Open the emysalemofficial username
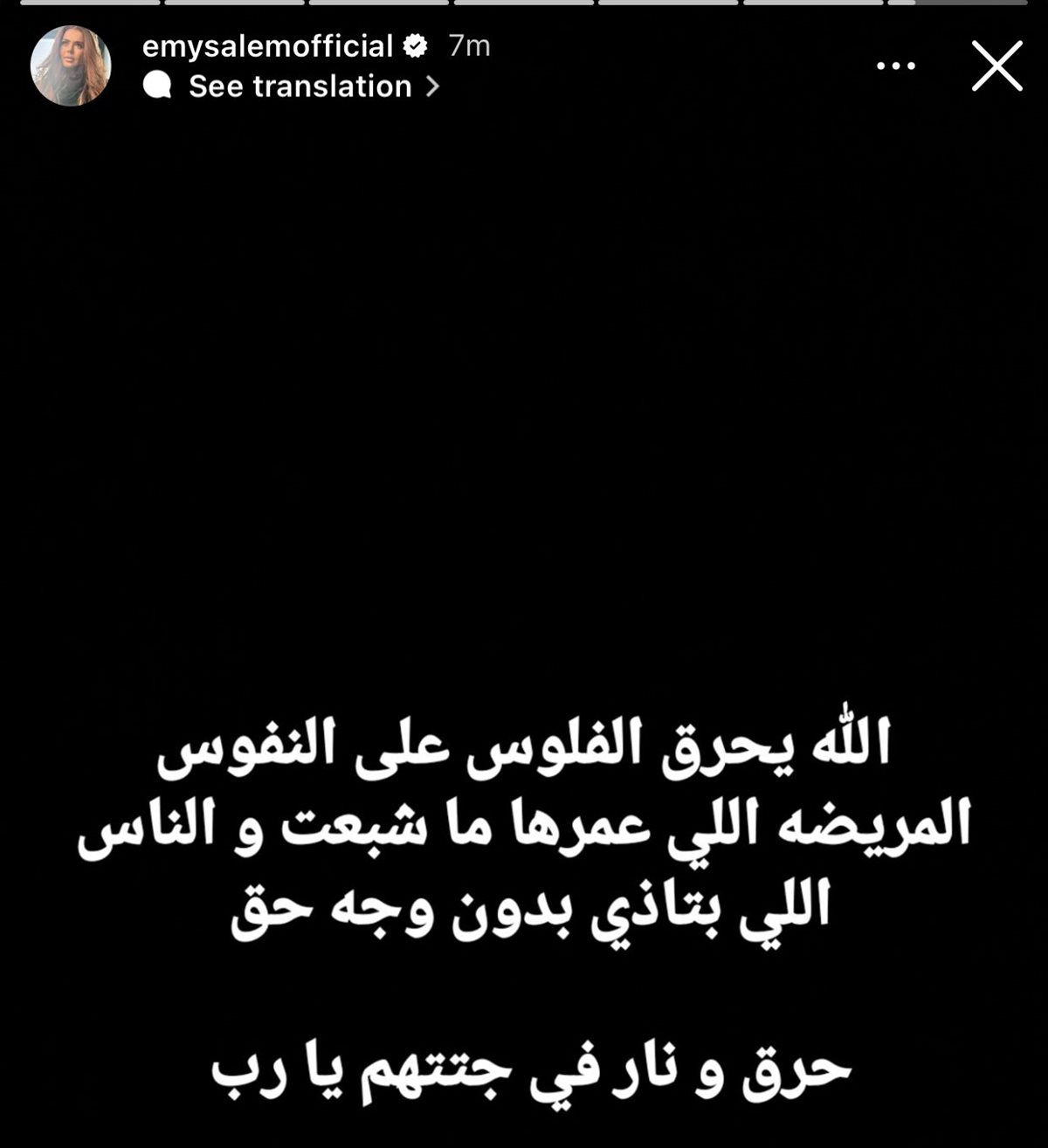 267,45
